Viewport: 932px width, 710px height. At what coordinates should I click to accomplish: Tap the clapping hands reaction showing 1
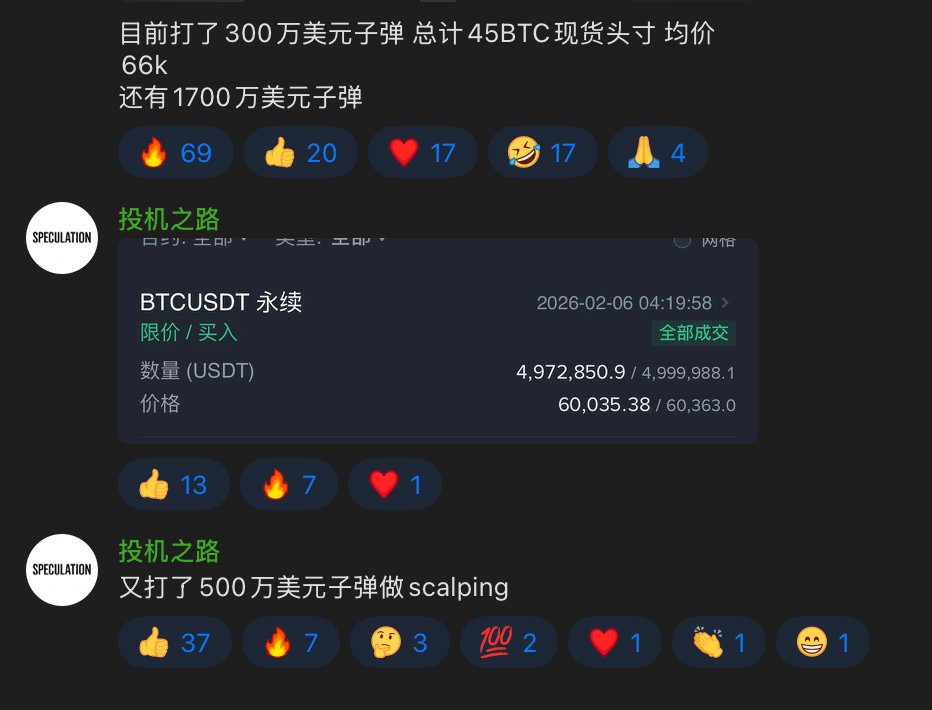[719, 642]
